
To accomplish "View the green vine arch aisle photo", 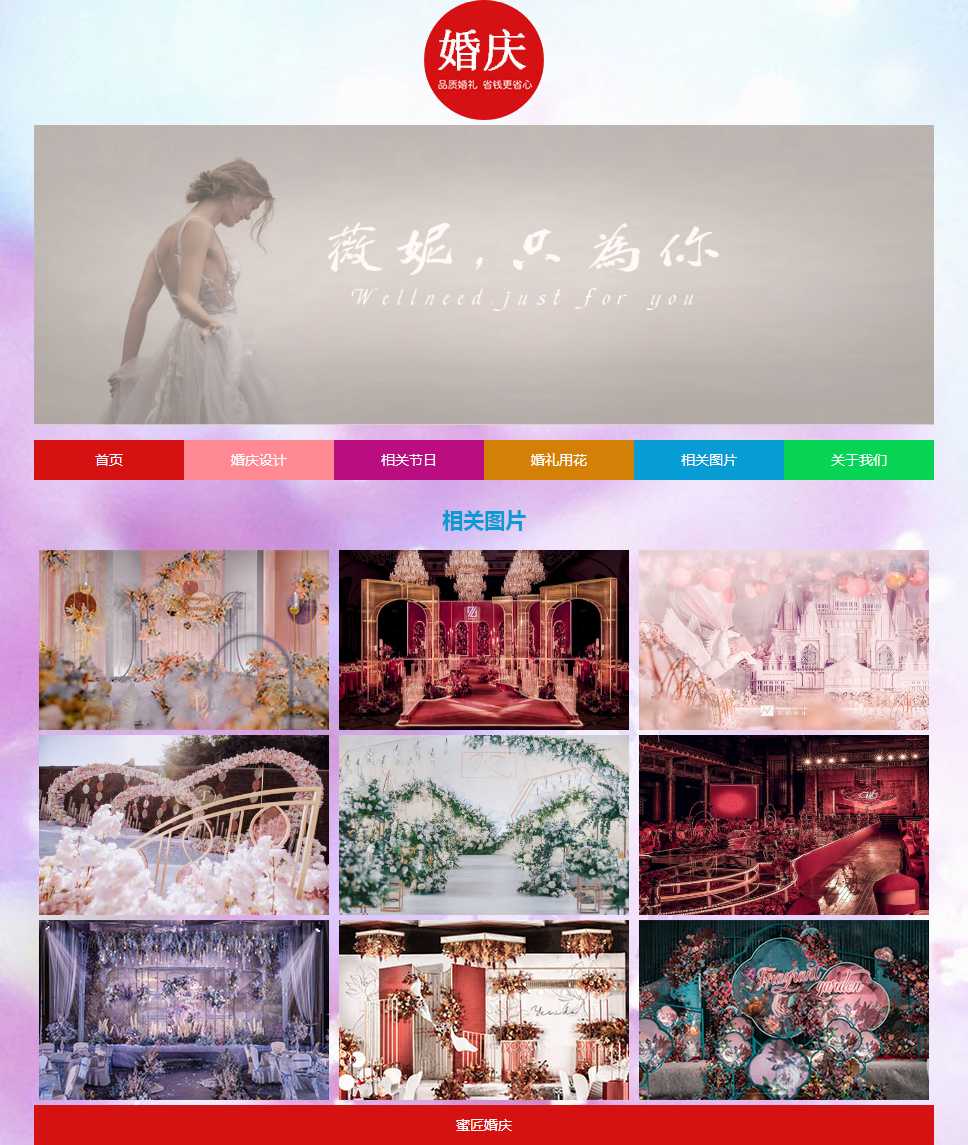I will (484, 825).
